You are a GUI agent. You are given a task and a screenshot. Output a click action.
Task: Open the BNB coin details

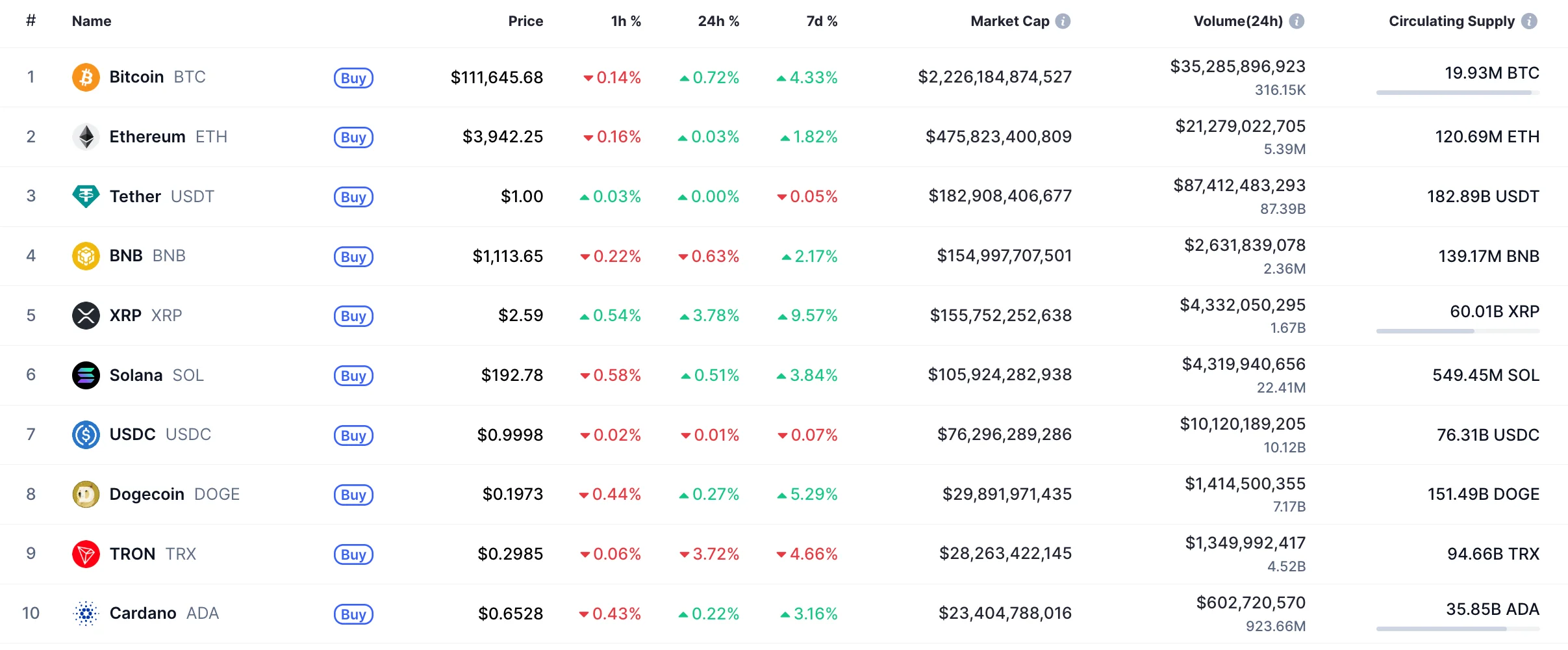coord(126,256)
